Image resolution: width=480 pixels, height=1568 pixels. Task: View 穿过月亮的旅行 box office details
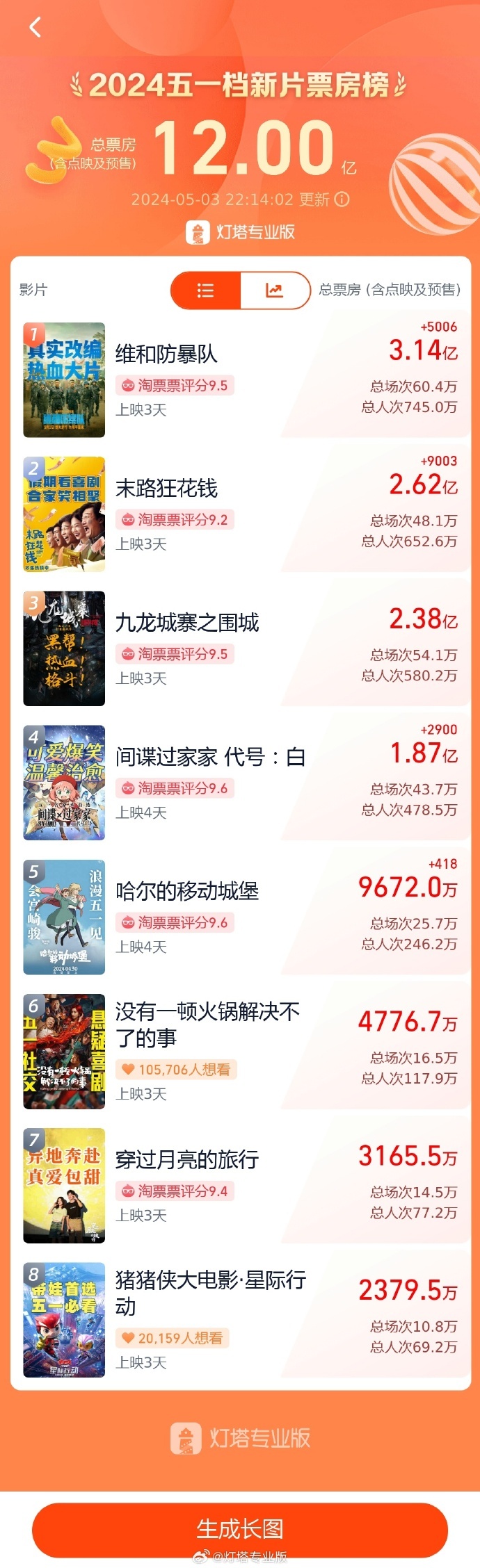(187, 1159)
